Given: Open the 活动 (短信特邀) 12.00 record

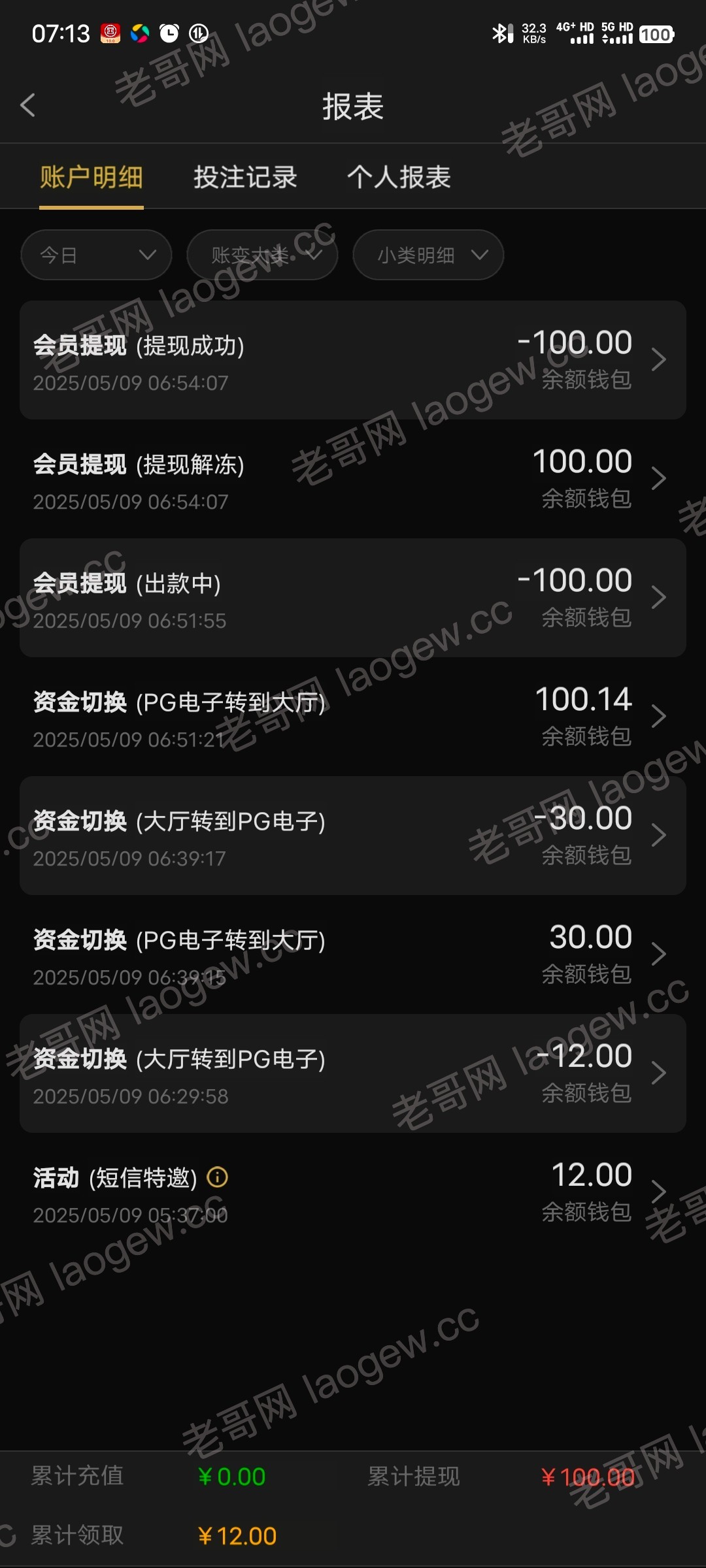Looking at the screenshot, I should pos(353,1192).
